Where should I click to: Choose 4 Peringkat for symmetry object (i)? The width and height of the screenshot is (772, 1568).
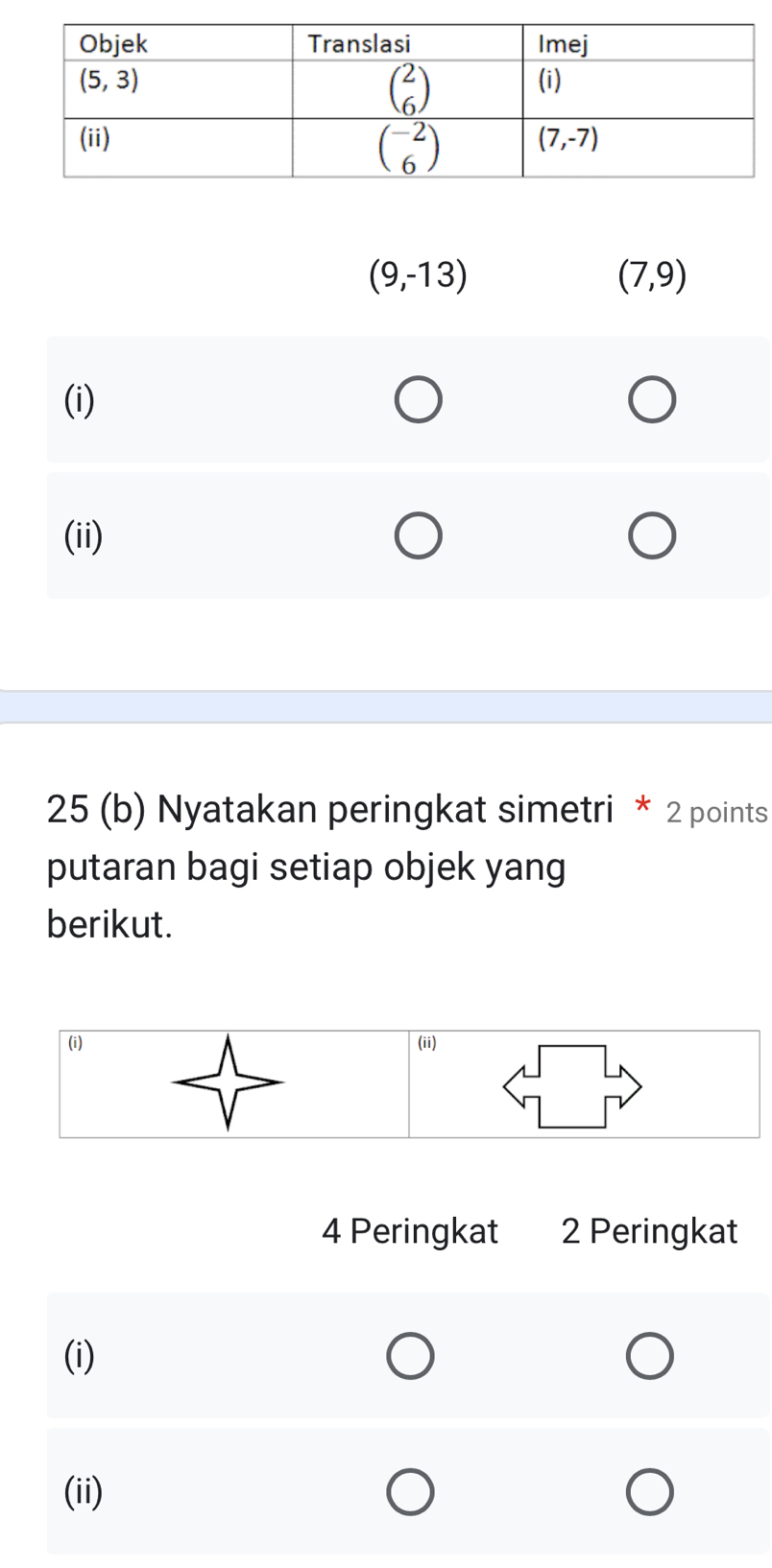click(410, 1355)
